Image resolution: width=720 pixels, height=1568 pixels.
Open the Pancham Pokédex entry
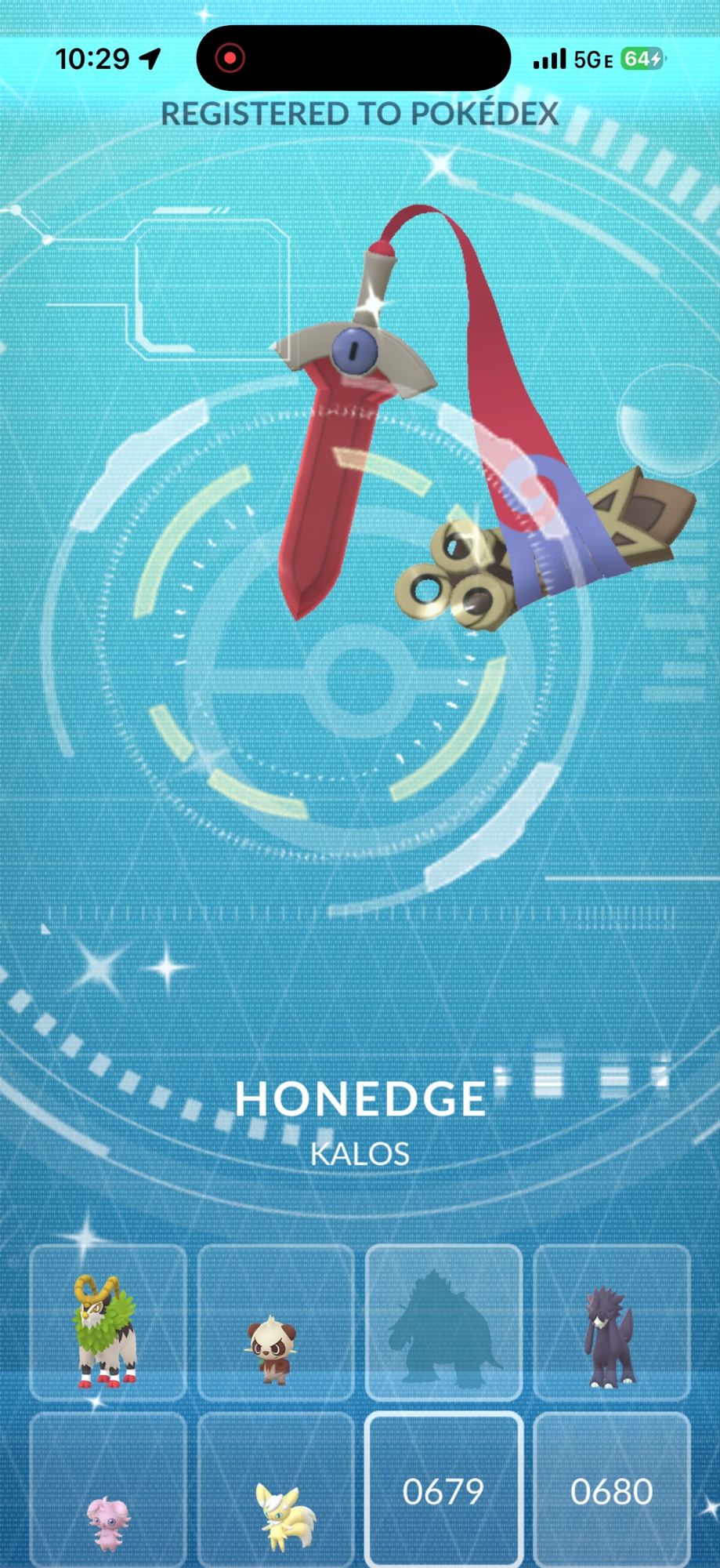[276, 1322]
